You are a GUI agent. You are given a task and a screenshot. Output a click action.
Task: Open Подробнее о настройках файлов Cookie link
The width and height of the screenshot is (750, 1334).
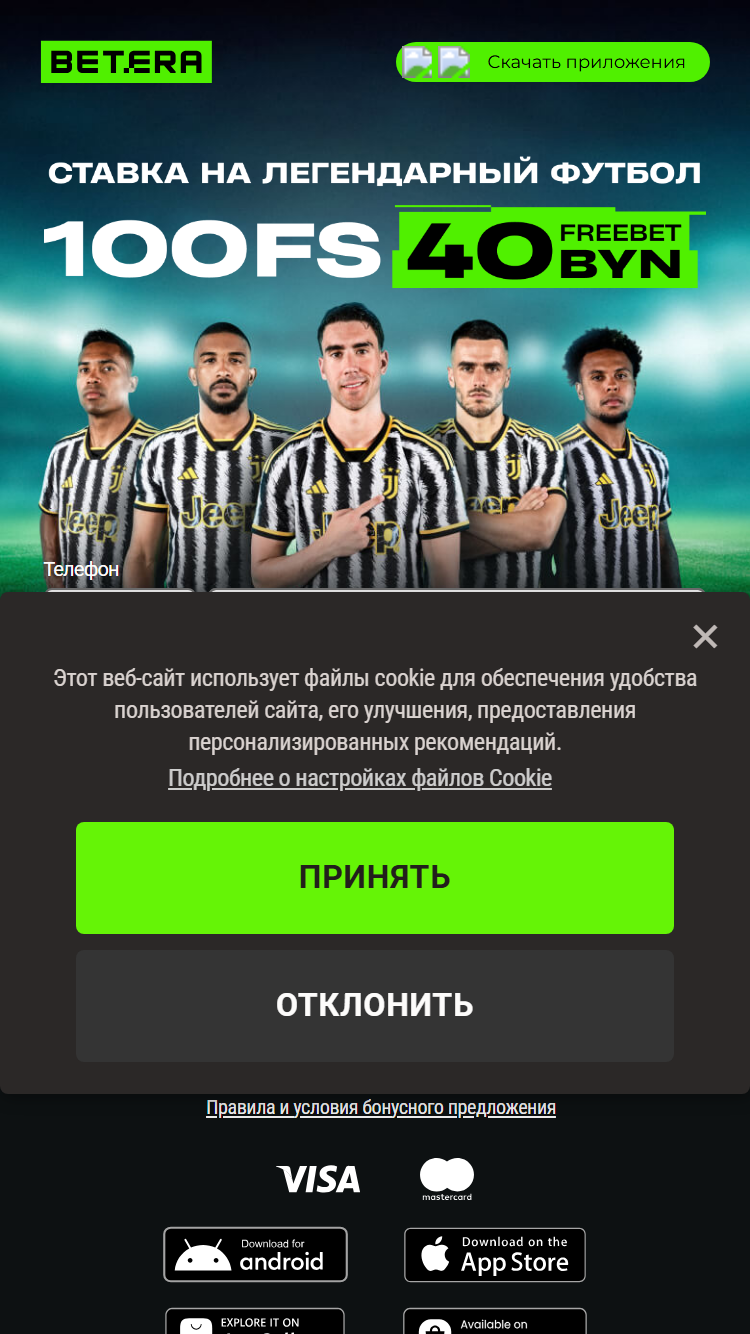(x=360, y=778)
